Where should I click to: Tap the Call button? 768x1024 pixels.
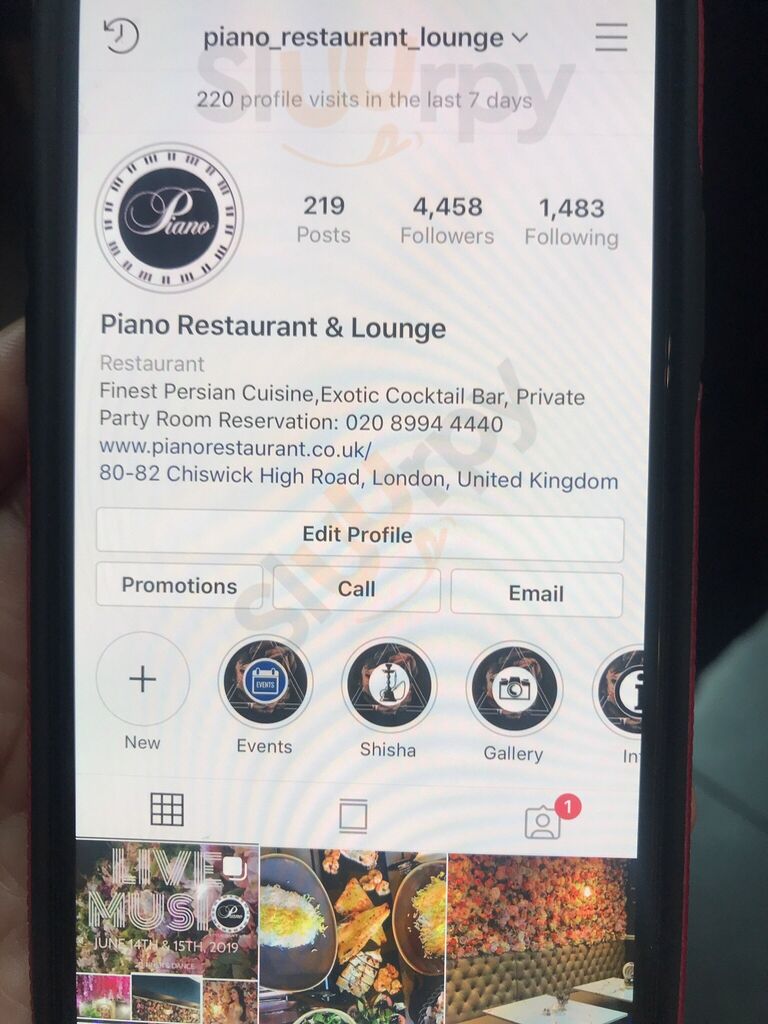coord(356,589)
